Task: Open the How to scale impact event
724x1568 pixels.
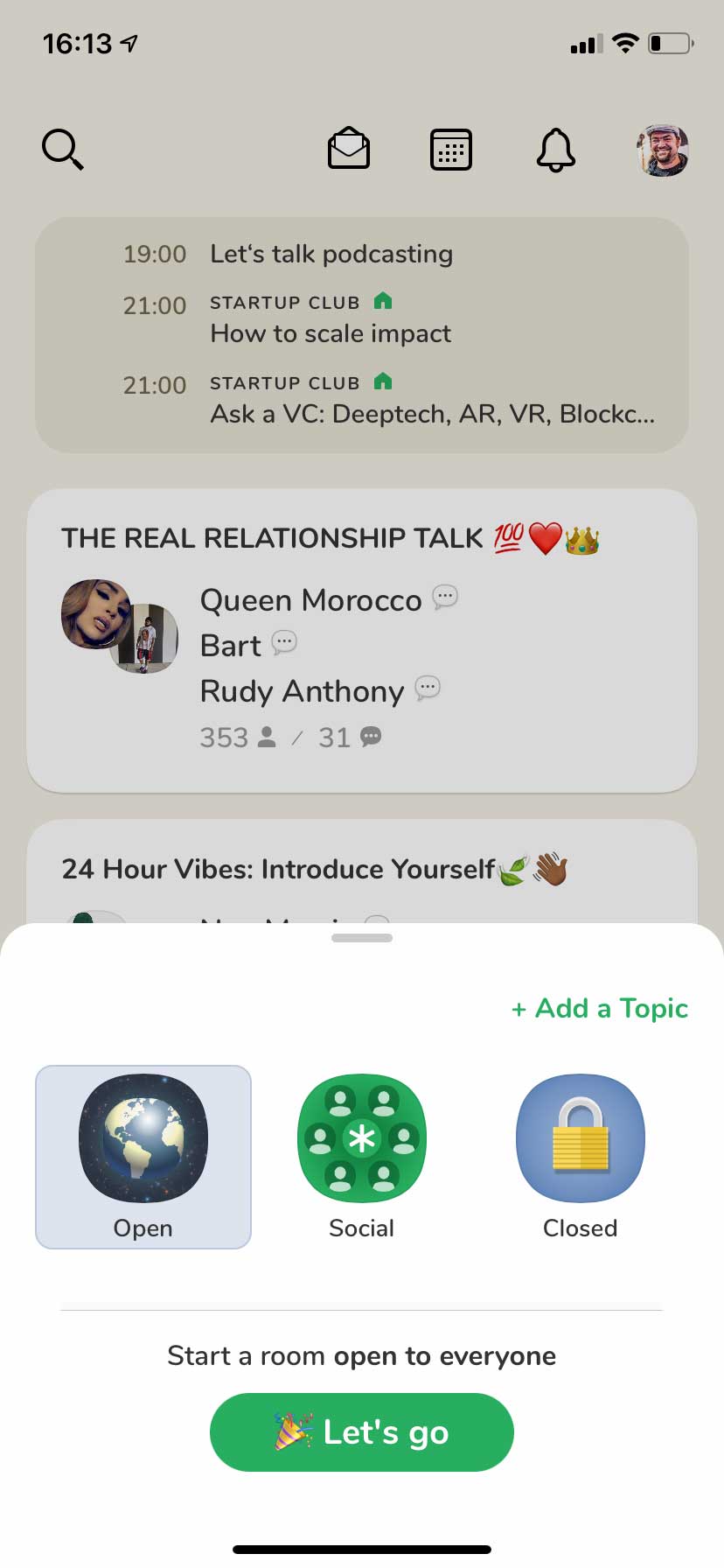Action: (331, 333)
